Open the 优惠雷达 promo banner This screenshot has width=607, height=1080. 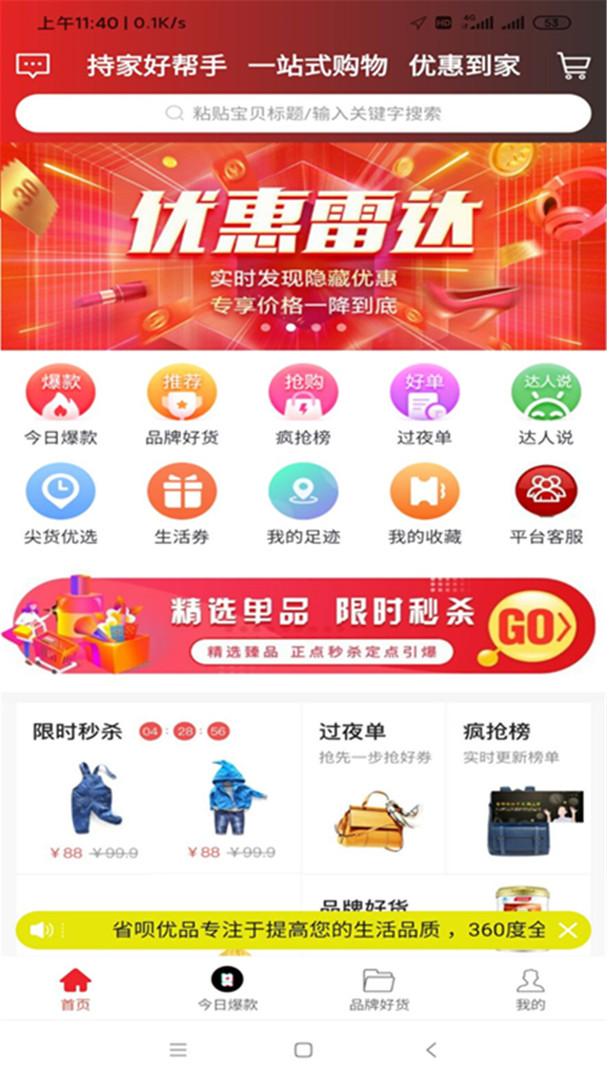tap(303, 246)
